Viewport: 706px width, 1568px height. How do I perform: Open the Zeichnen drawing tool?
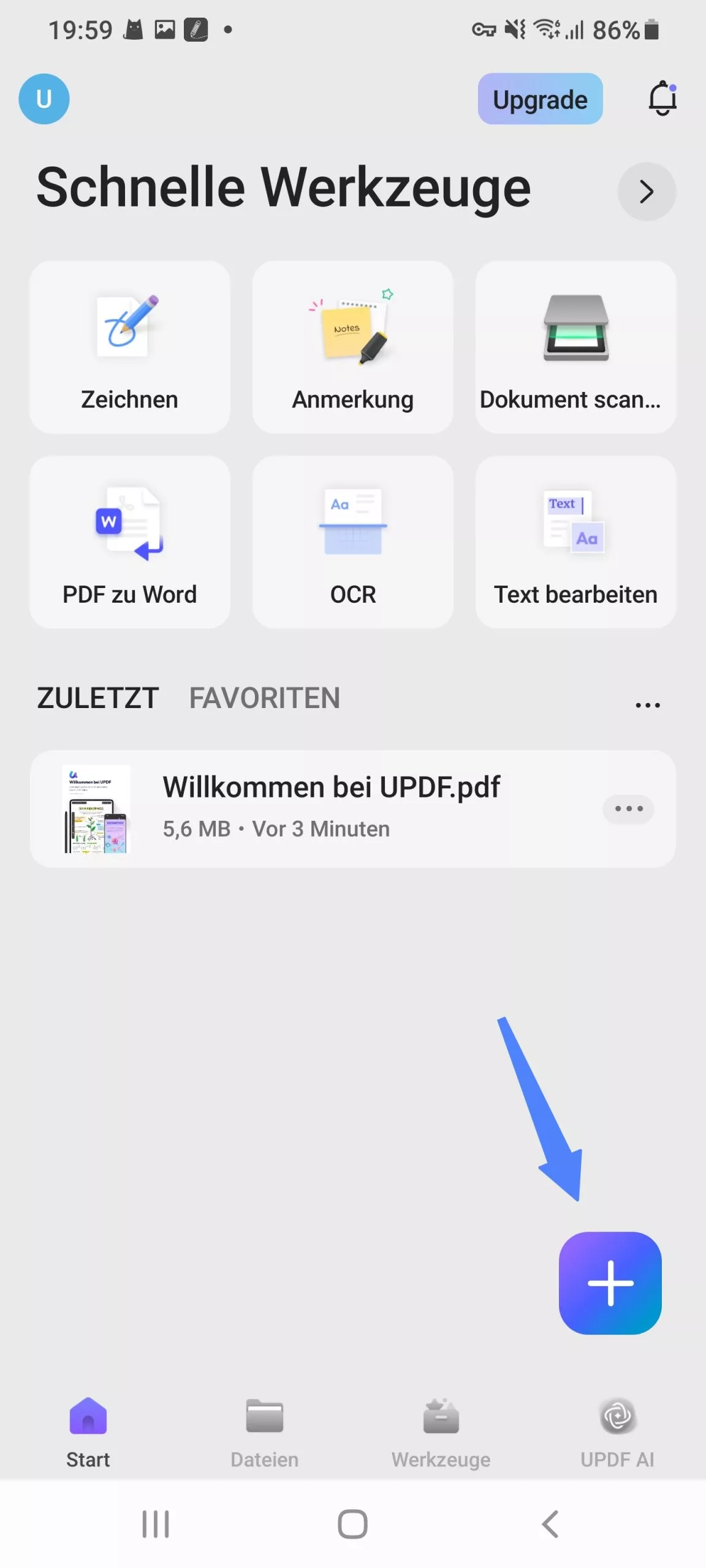click(x=129, y=347)
